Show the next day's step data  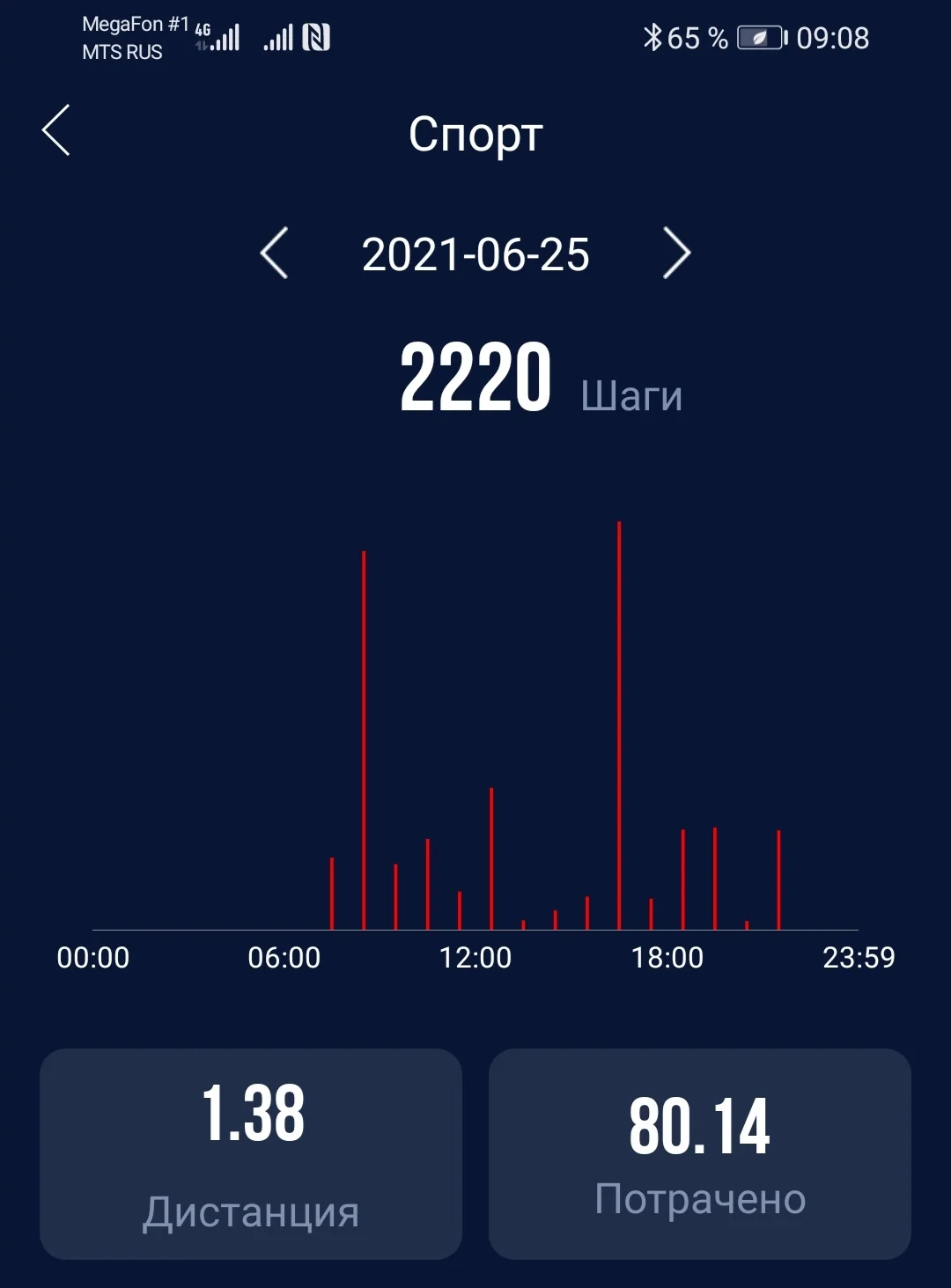click(x=675, y=254)
